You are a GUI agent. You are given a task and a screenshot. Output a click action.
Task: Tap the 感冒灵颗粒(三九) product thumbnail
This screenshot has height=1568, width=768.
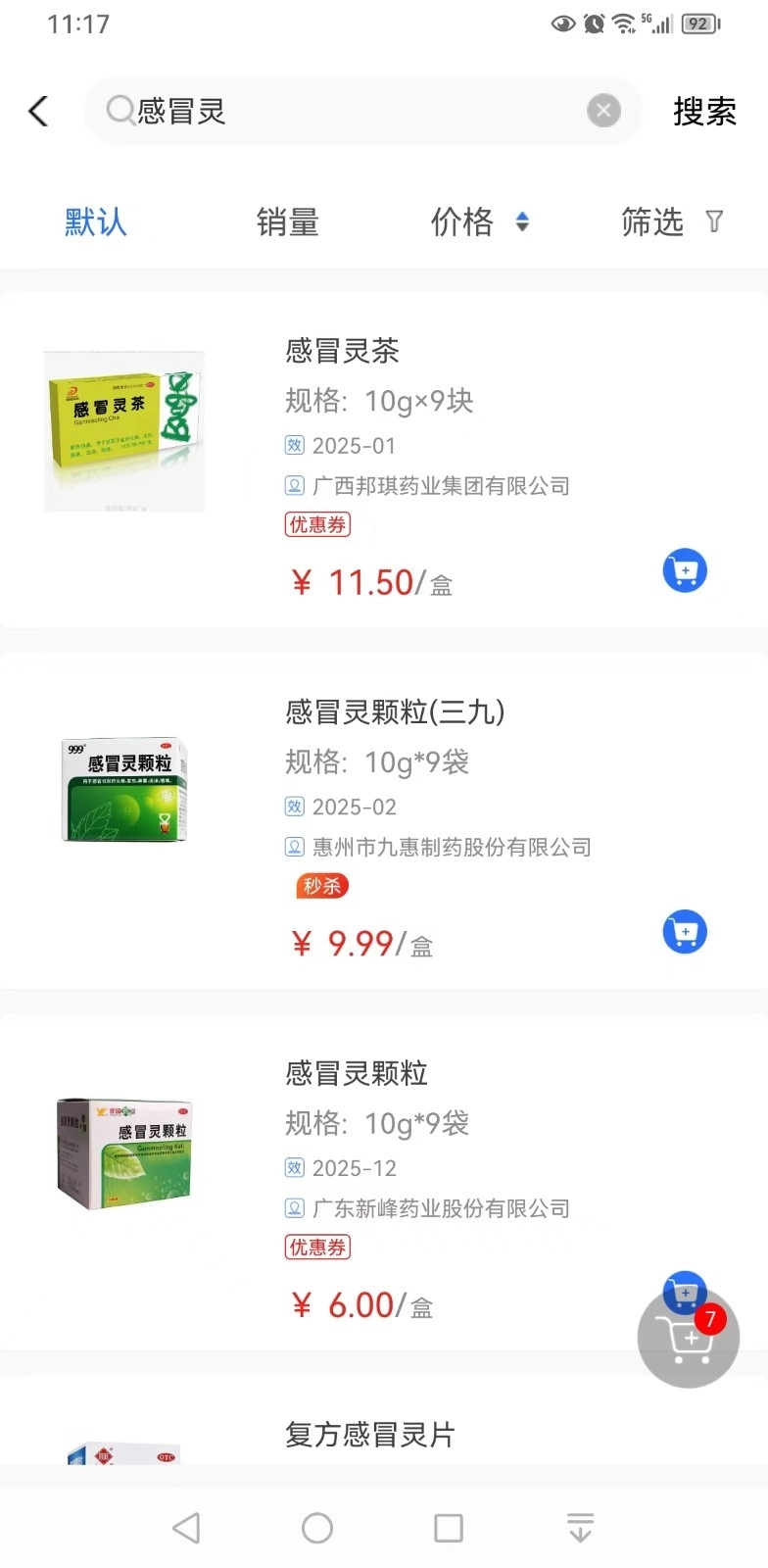pyautogui.click(x=123, y=789)
